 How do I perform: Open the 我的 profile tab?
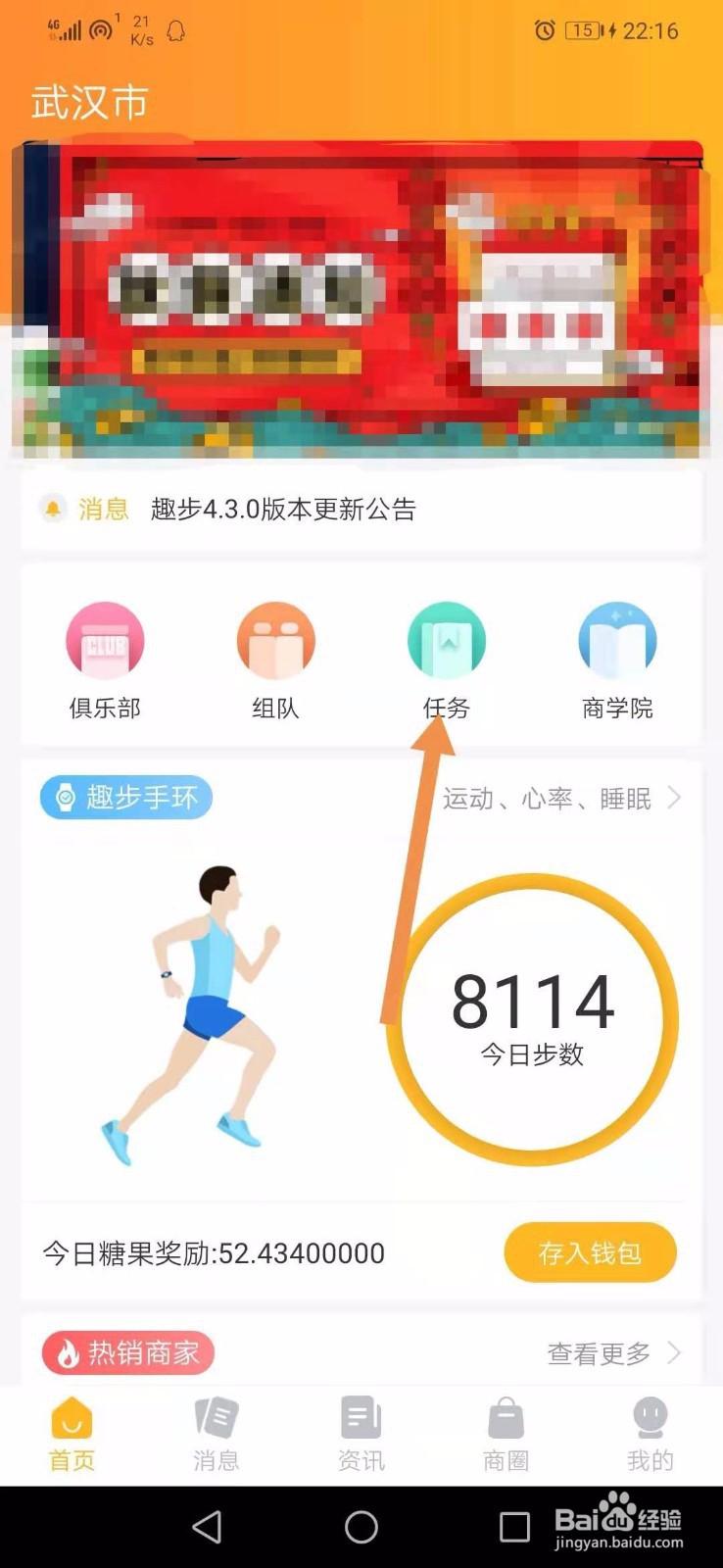650,1434
